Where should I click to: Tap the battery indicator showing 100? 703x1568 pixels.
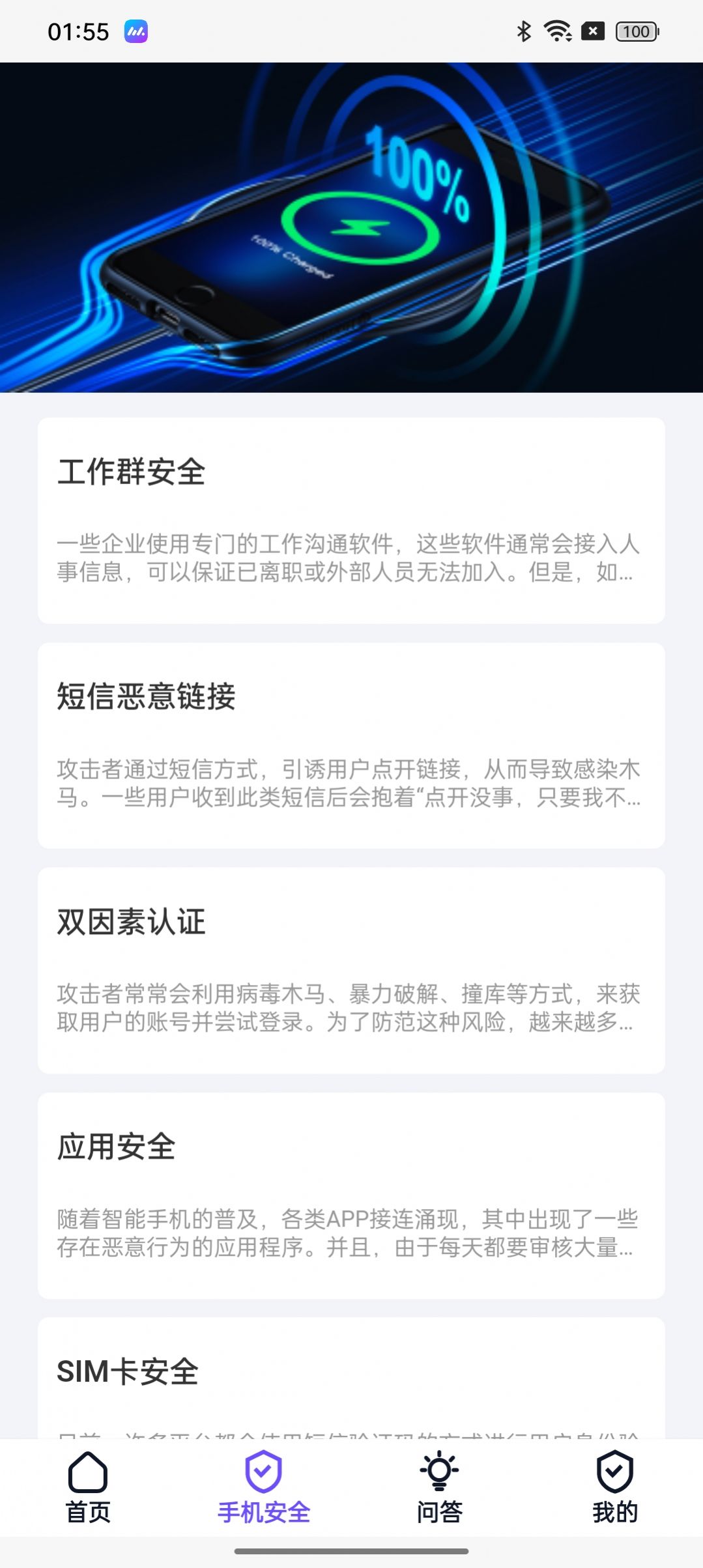tap(633, 31)
